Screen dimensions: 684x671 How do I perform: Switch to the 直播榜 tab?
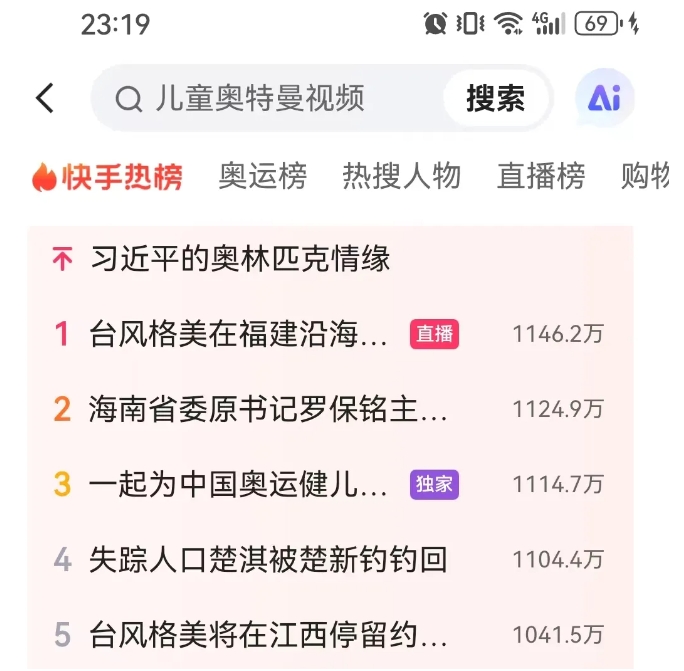[x=540, y=176]
